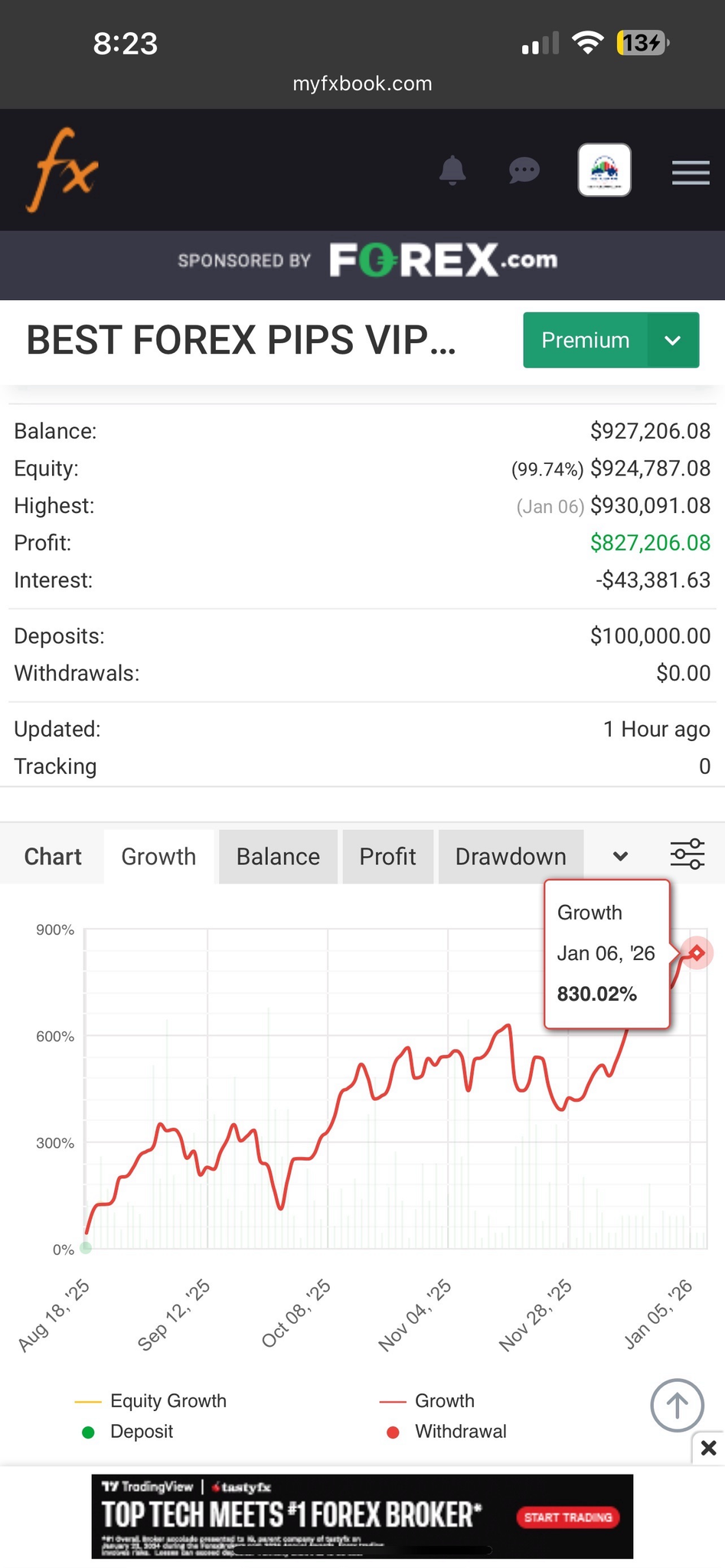
Task: View the Drawdown chart tab
Action: coord(511,856)
